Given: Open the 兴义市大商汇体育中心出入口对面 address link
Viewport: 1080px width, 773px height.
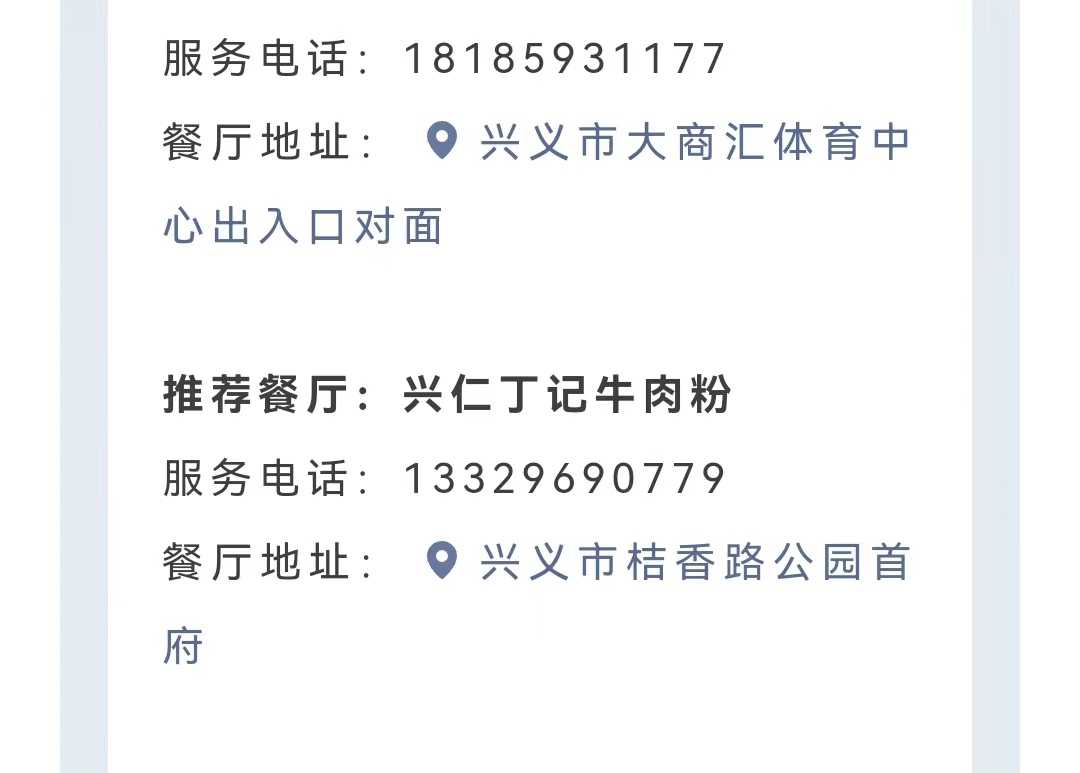Looking at the screenshot, I should [x=694, y=143].
